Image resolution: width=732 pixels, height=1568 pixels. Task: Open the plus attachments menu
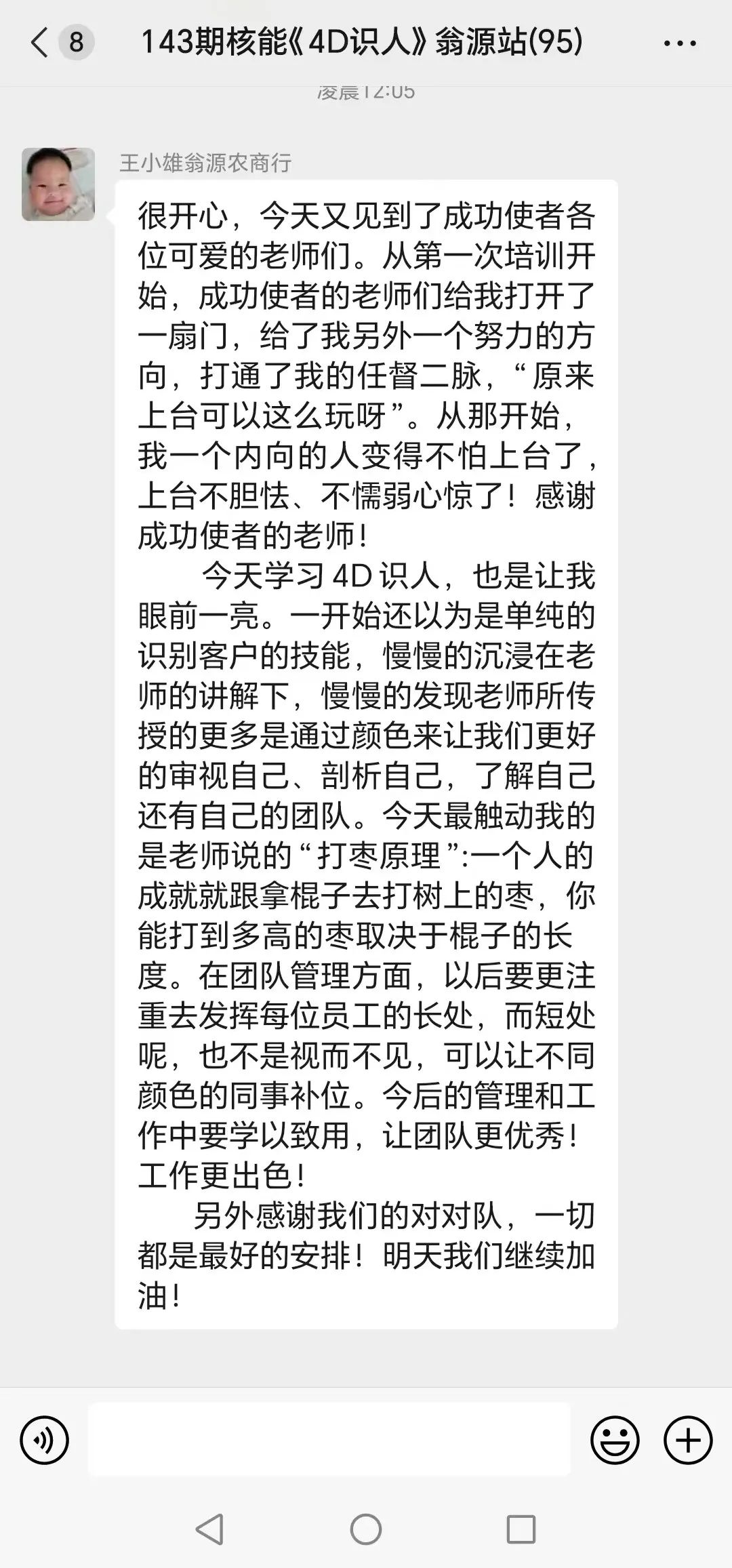pyautogui.click(x=687, y=1440)
